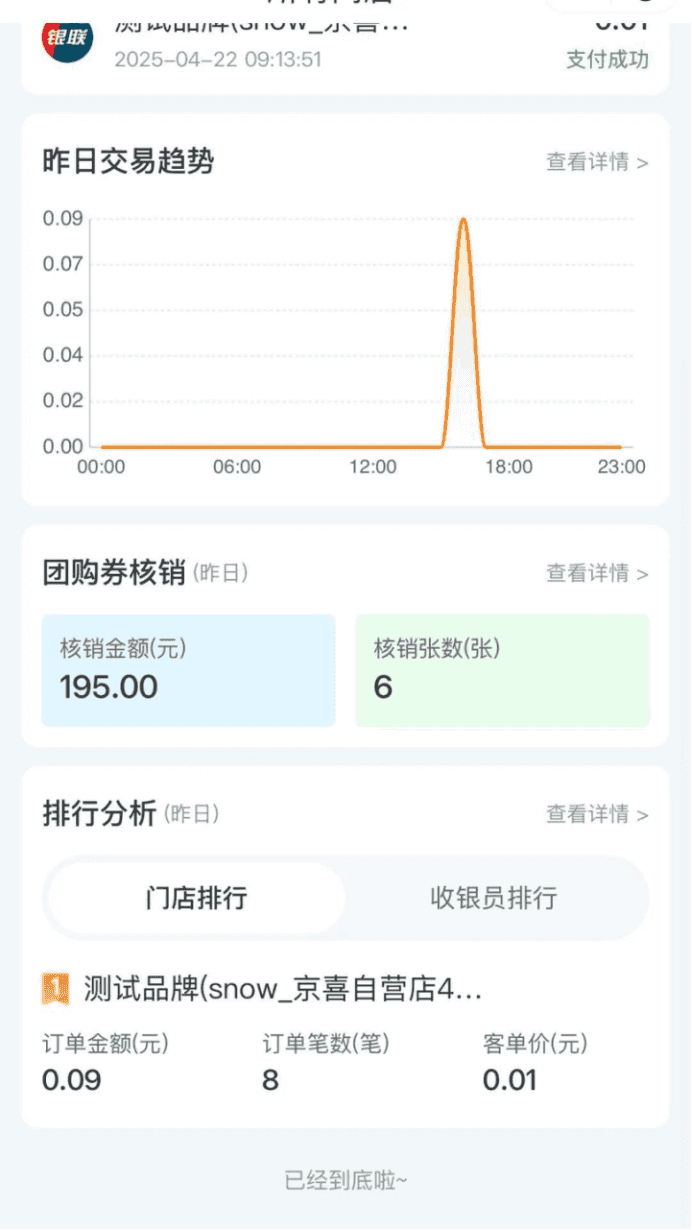The width and height of the screenshot is (692, 1230).
Task: Select the 门店排行 tab
Action: click(x=196, y=897)
